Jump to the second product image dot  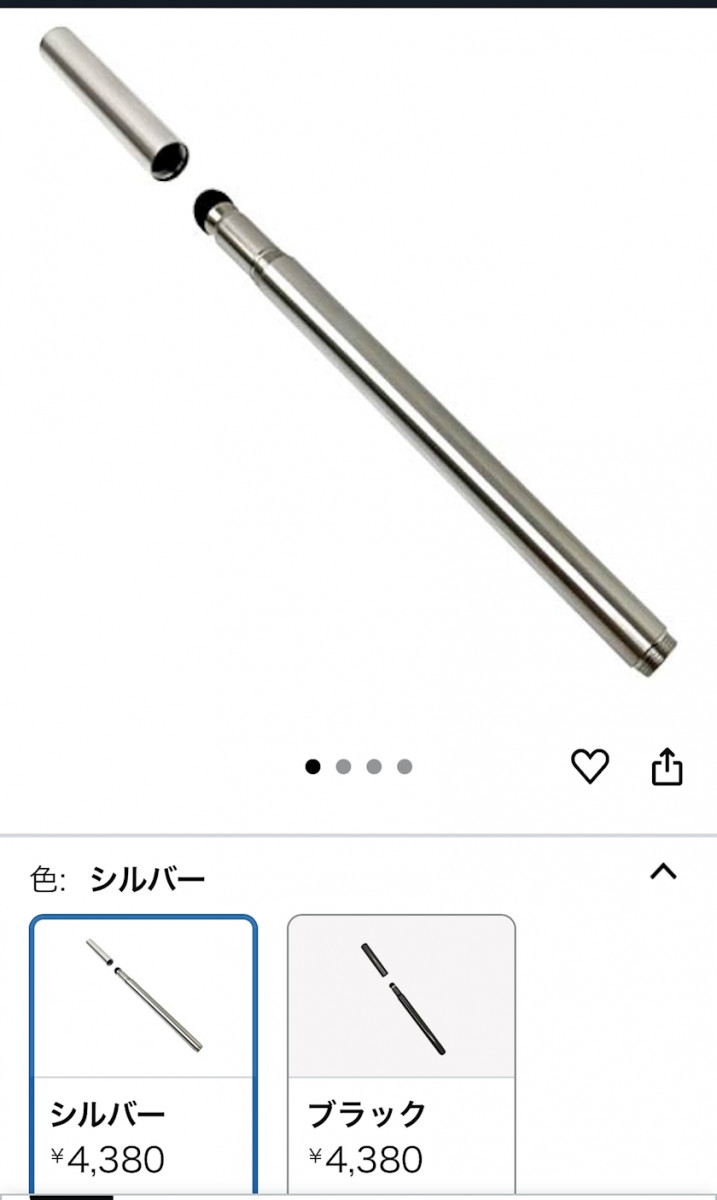(x=343, y=767)
